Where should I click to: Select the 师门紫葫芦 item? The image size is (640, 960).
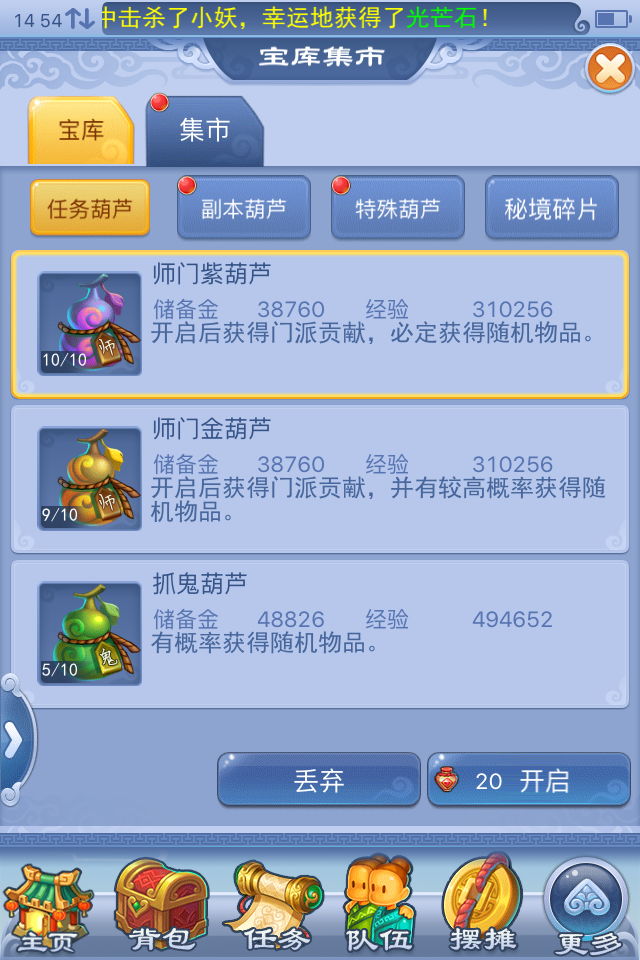pos(320,324)
